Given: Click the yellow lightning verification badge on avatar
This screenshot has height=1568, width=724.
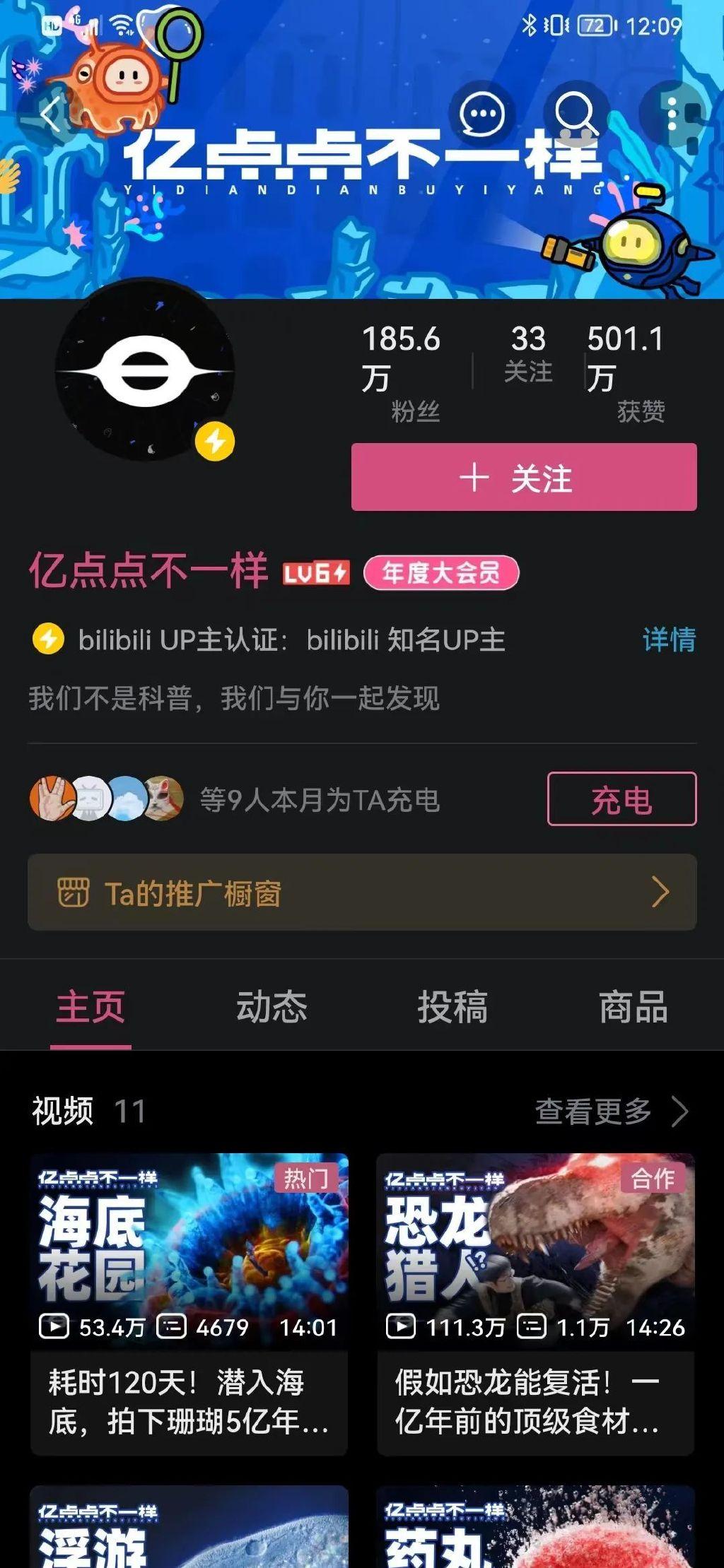Looking at the screenshot, I should click(x=216, y=440).
